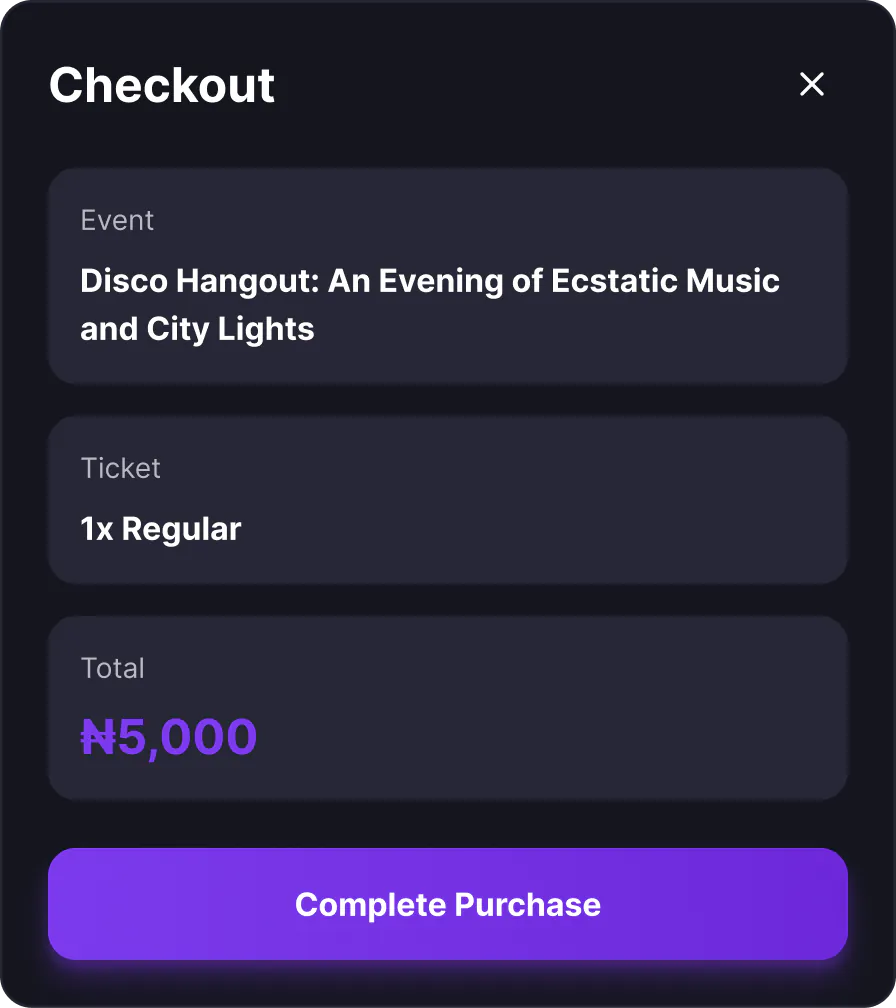Close the Checkout dialog

812,85
